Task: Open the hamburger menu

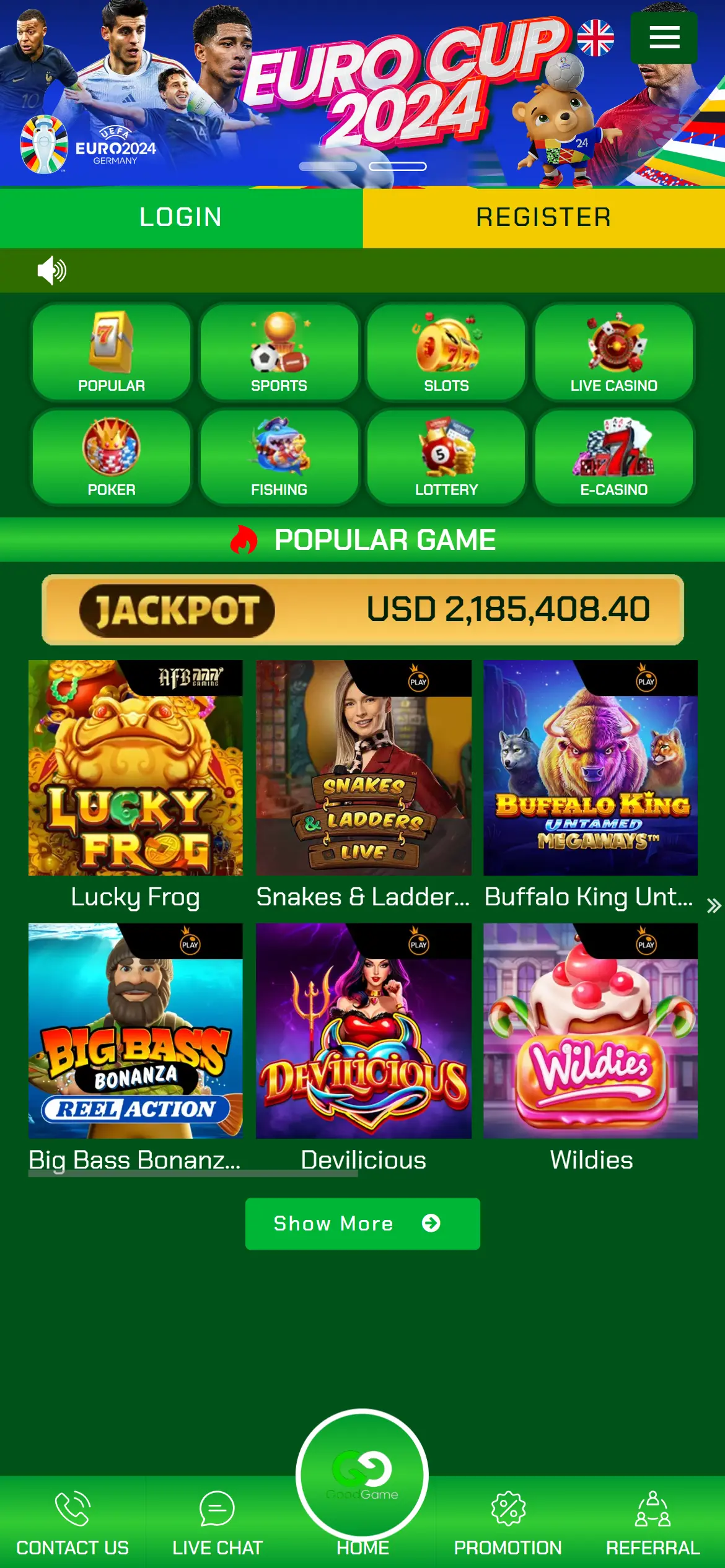Action: (x=664, y=37)
